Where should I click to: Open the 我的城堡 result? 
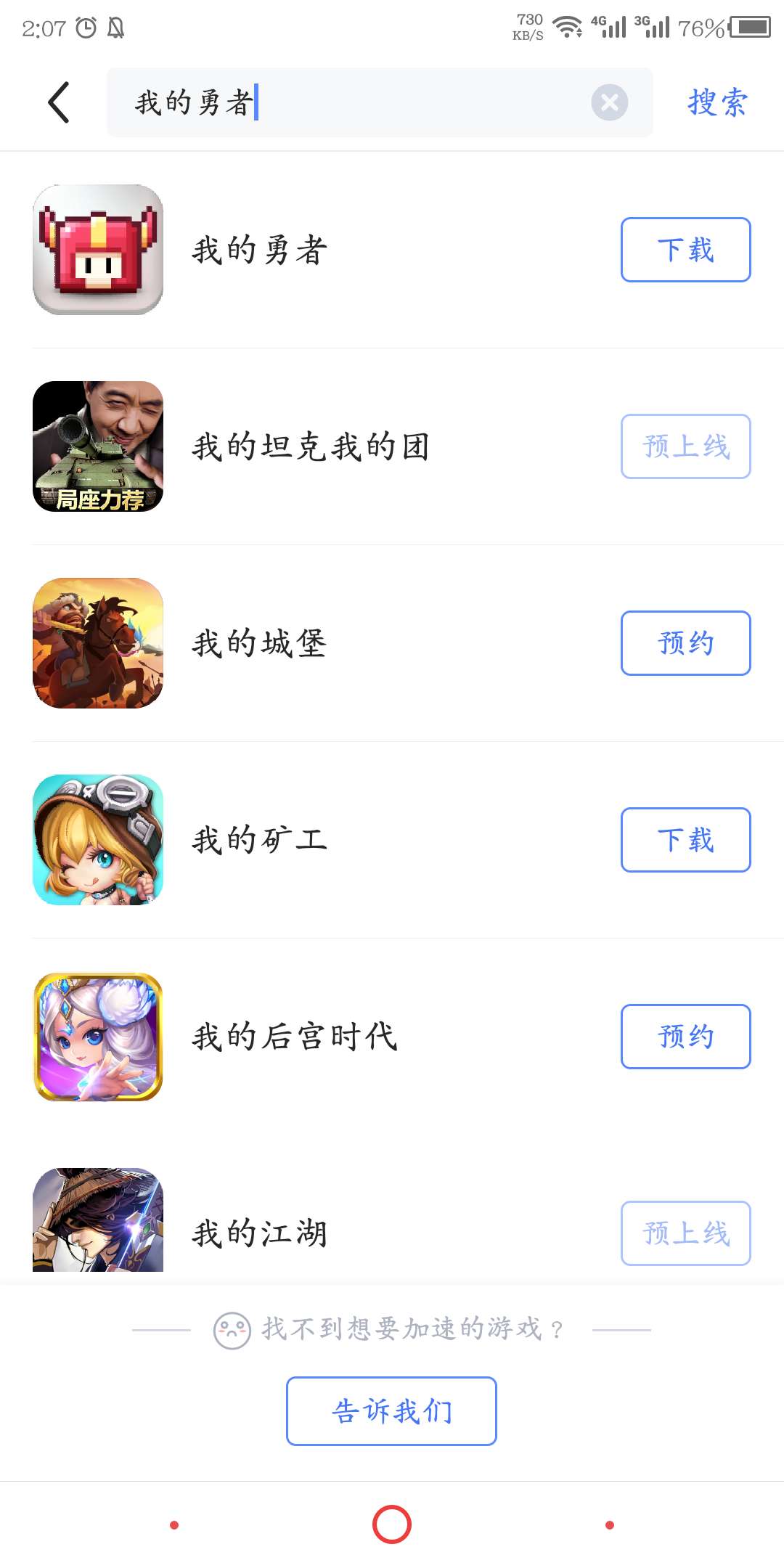coord(259,643)
